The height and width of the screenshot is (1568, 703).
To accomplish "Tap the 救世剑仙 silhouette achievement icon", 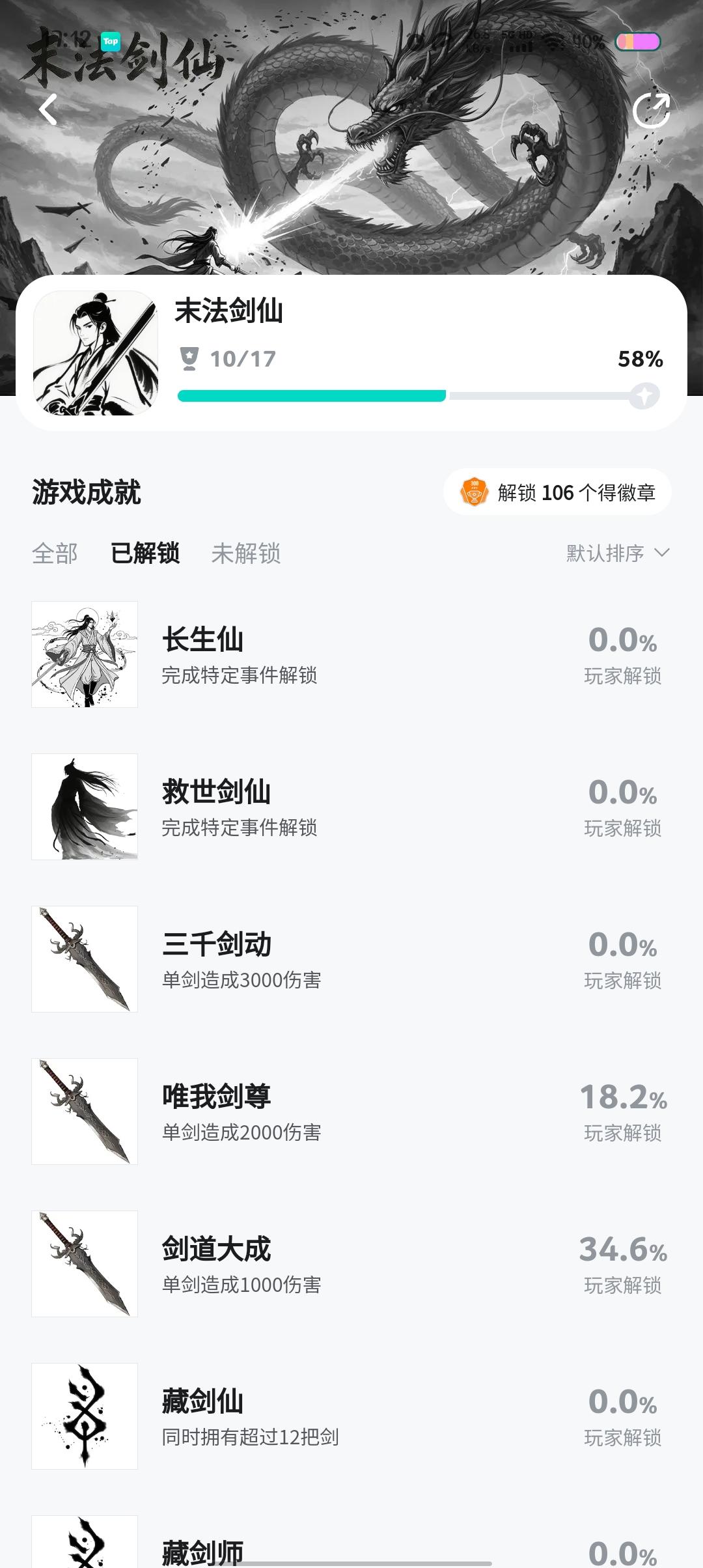I will click(85, 807).
